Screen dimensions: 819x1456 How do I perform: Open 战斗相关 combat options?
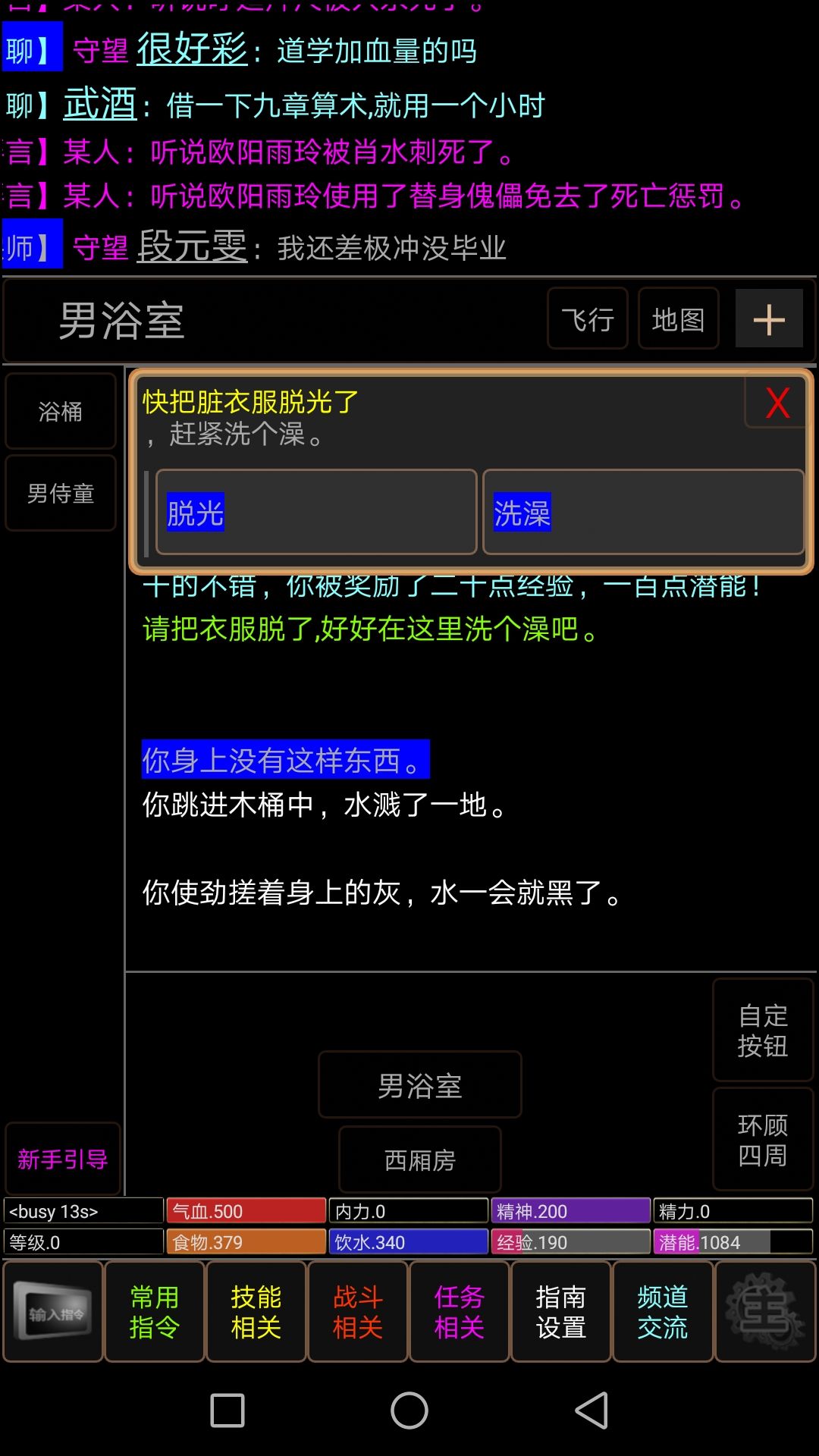(358, 1311)
